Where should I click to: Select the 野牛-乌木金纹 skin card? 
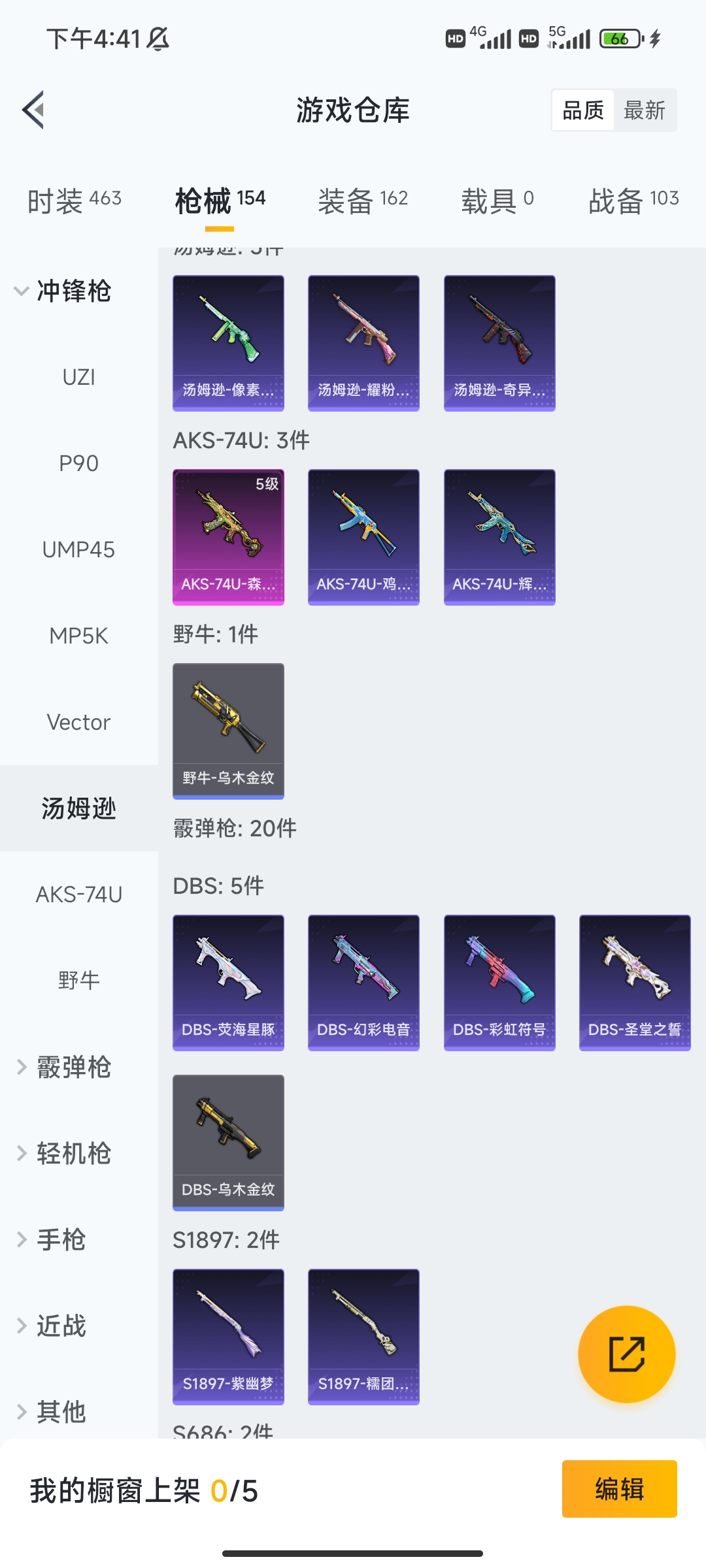(x=227, y=731)
